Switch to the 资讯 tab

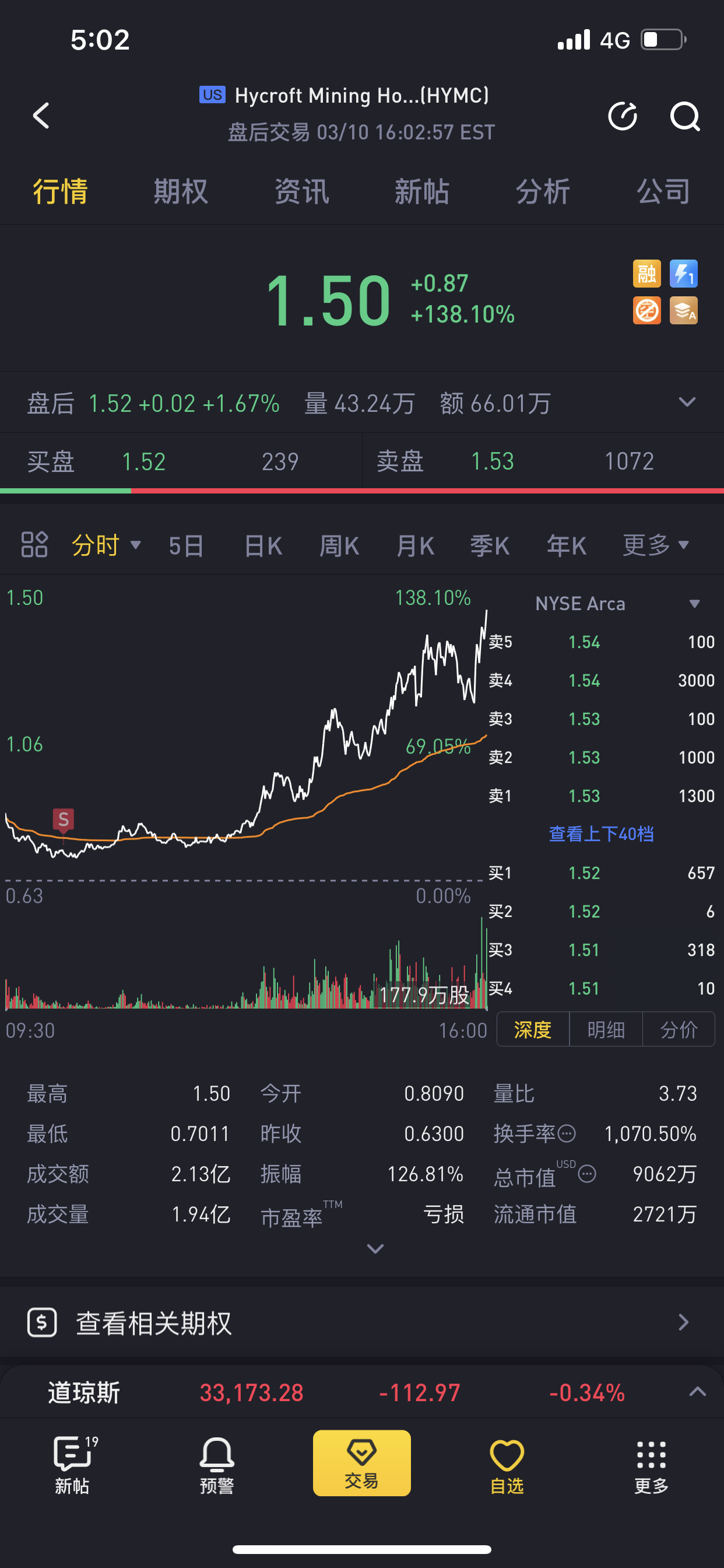tap(302, 192)
